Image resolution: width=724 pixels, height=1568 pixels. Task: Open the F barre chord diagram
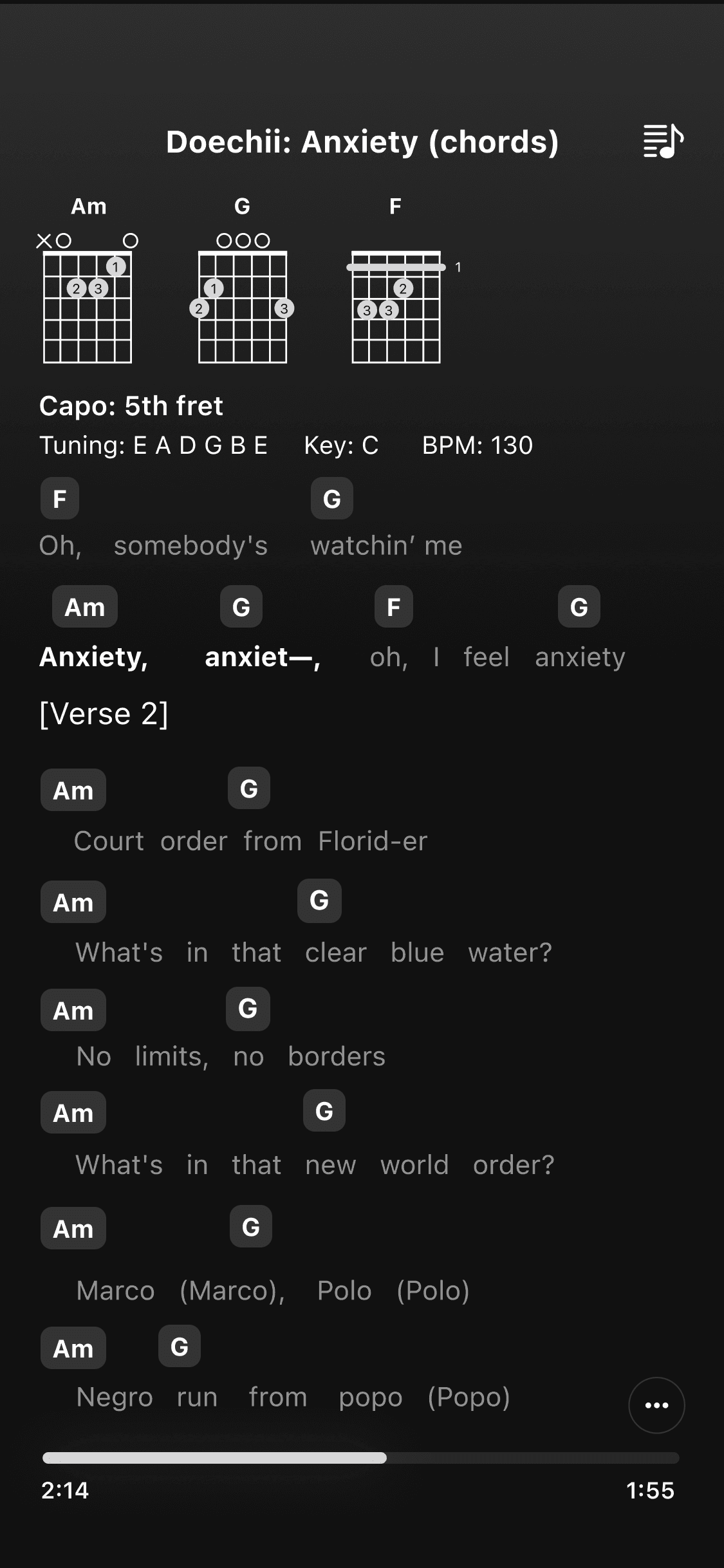(396, 299)
